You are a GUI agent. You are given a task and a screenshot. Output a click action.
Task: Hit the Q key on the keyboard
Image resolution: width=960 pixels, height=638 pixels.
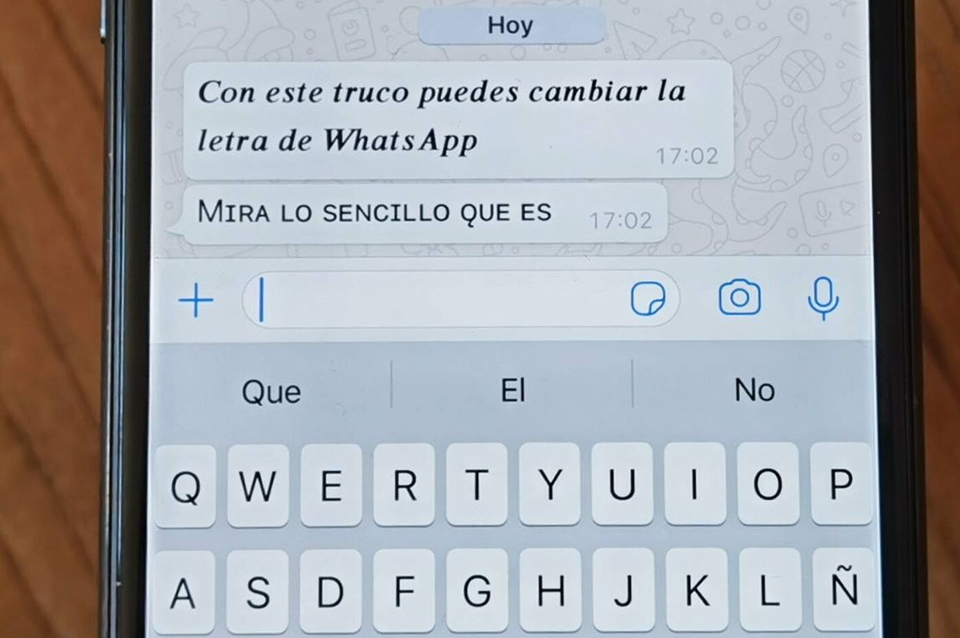point(185,487)
